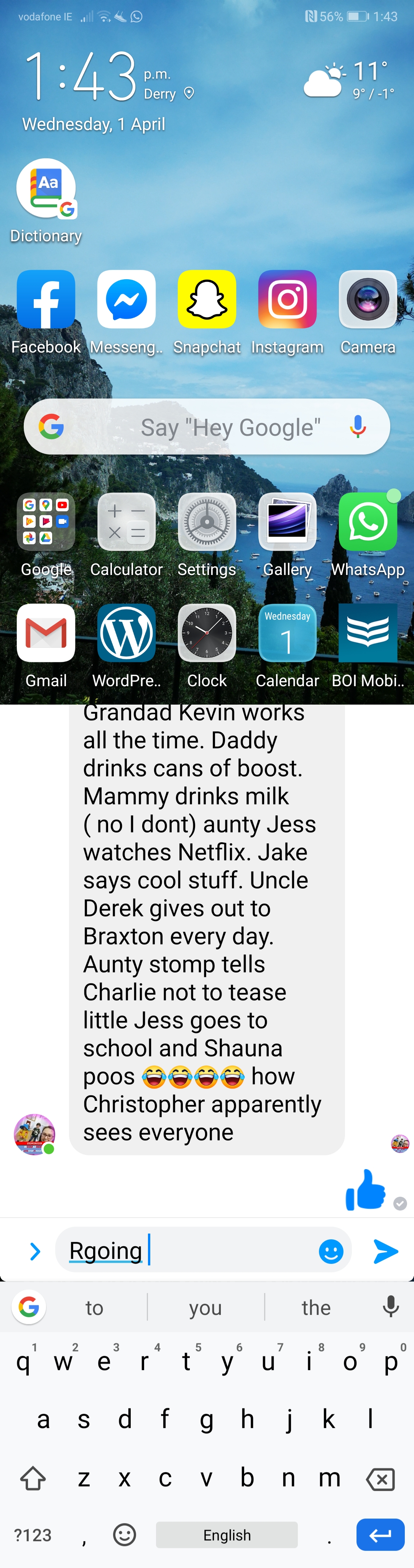This screenshot has height=1568, width=414.
Task: Open Calendar showing Wednesday 1
Action: [x=287, y=633]
